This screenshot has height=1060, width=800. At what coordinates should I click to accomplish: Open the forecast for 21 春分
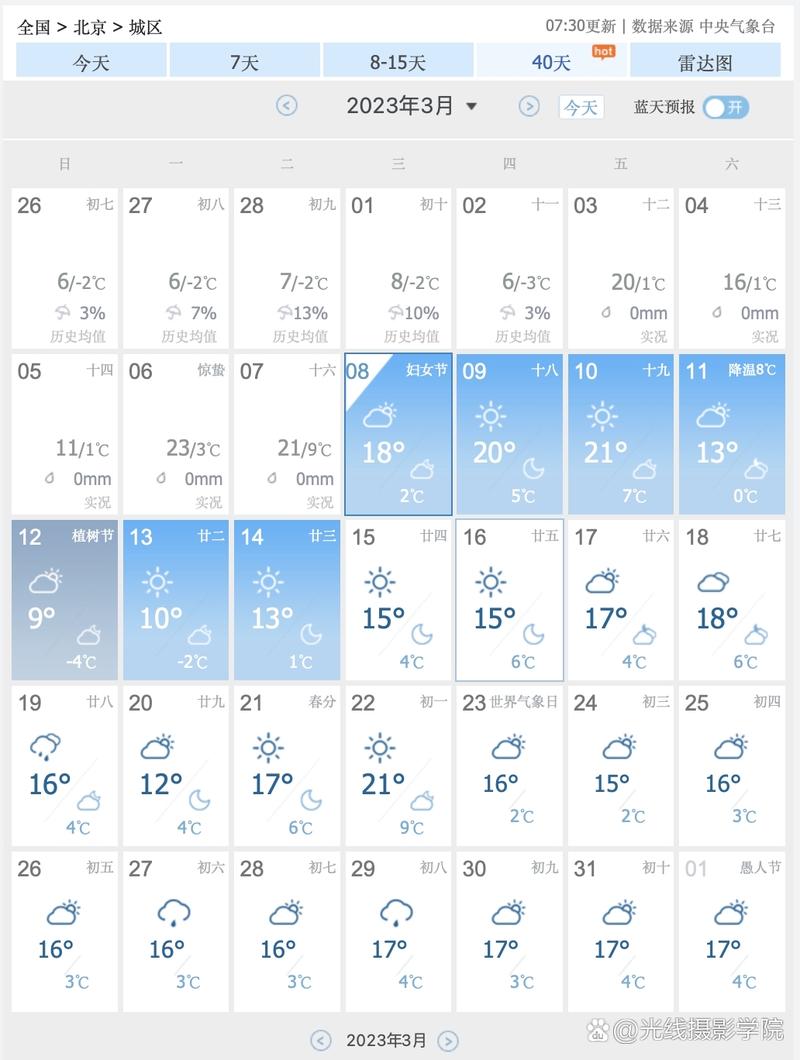(x=287, y=765)
